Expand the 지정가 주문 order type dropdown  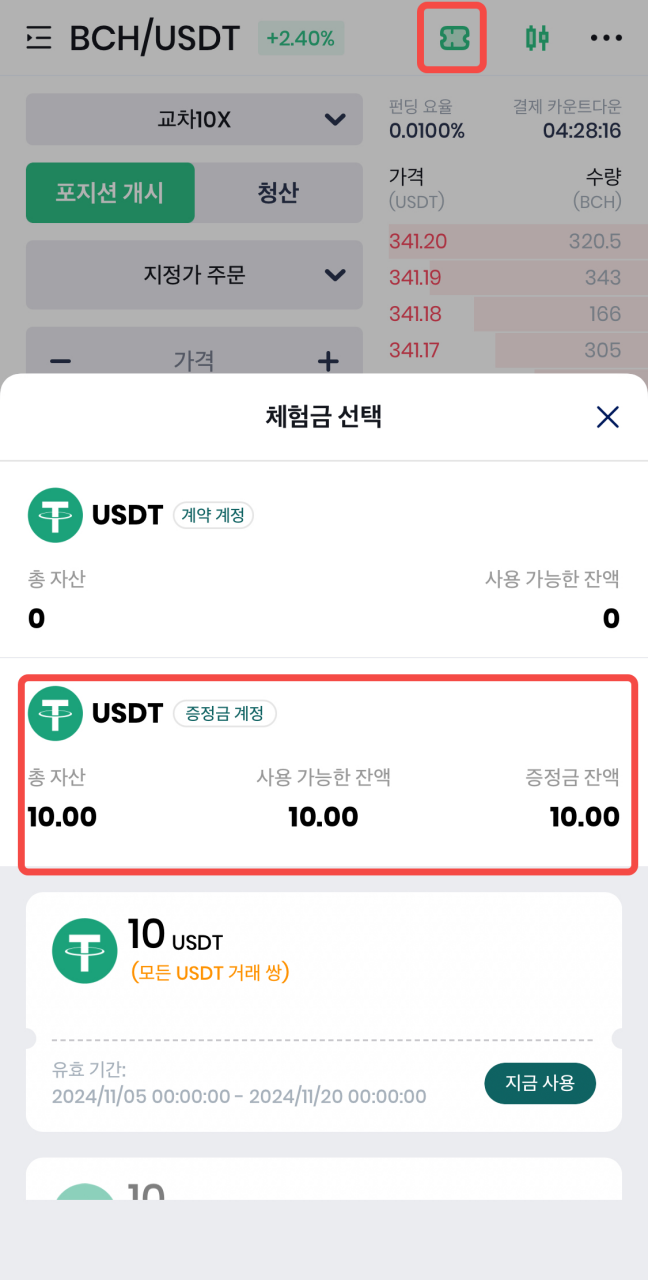194,274
